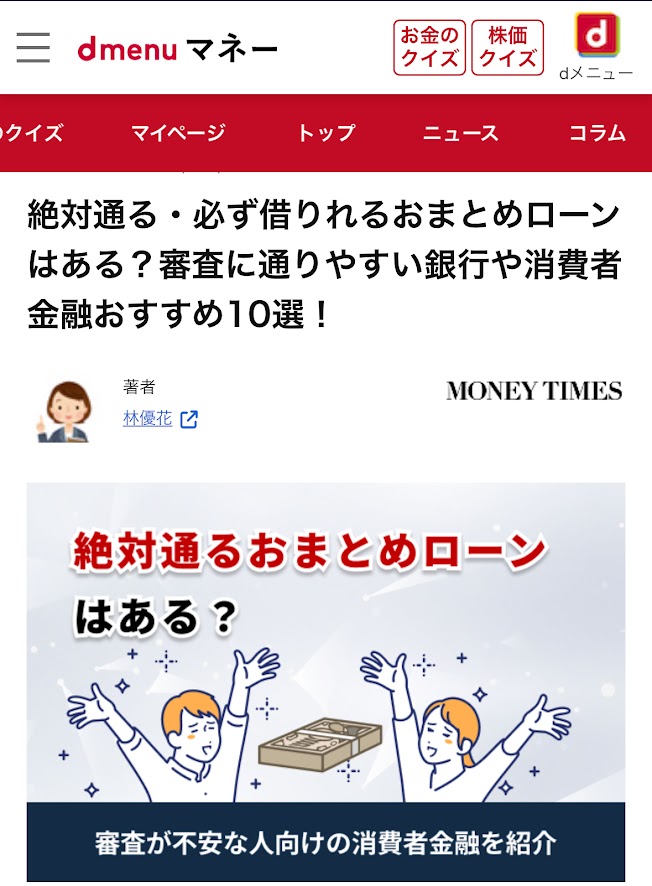Switch to the partially visible クイズ tab

32,133
